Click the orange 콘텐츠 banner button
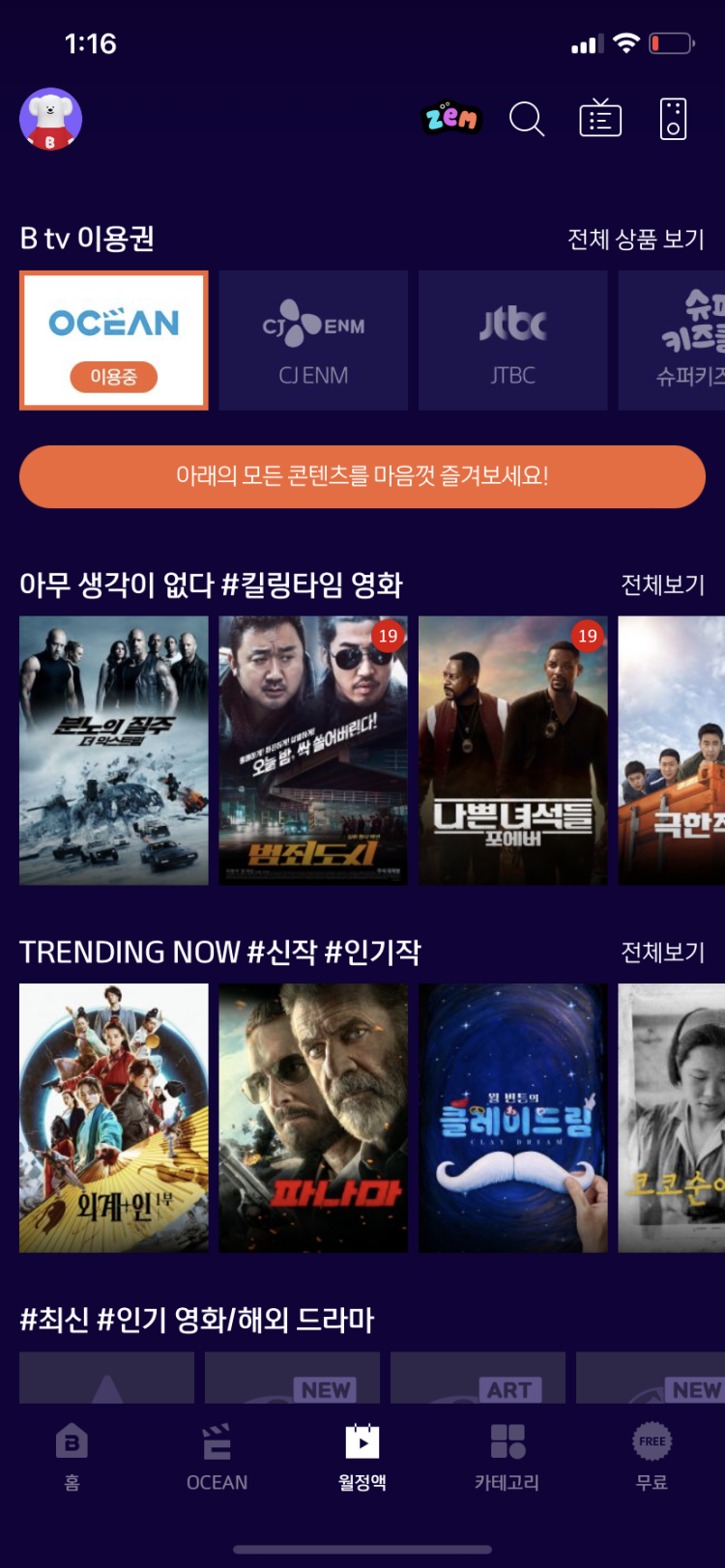 pyautogui.click(x=362, y=476)
